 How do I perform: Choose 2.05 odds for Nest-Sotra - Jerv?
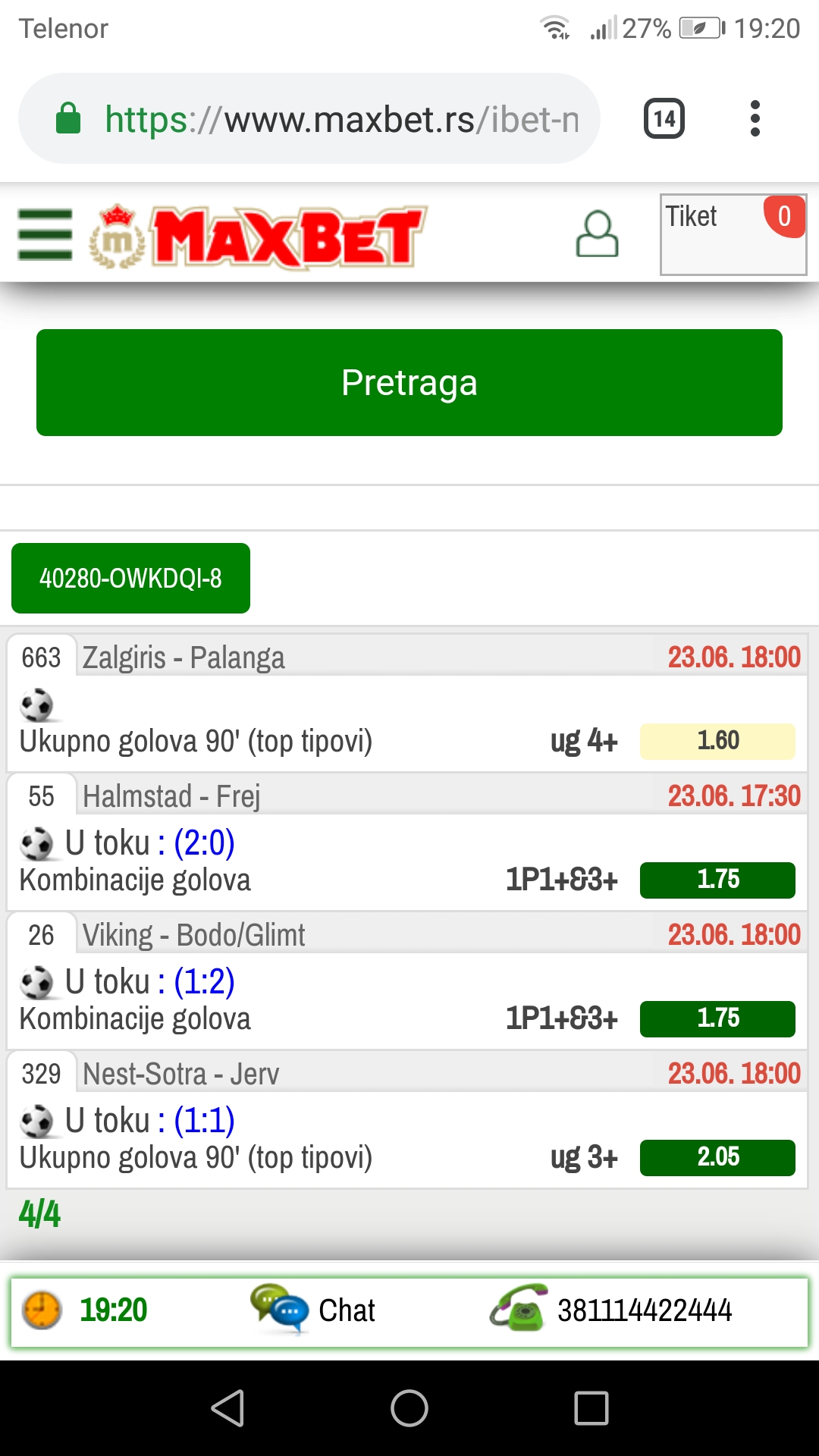click(x=717, y=1157)
